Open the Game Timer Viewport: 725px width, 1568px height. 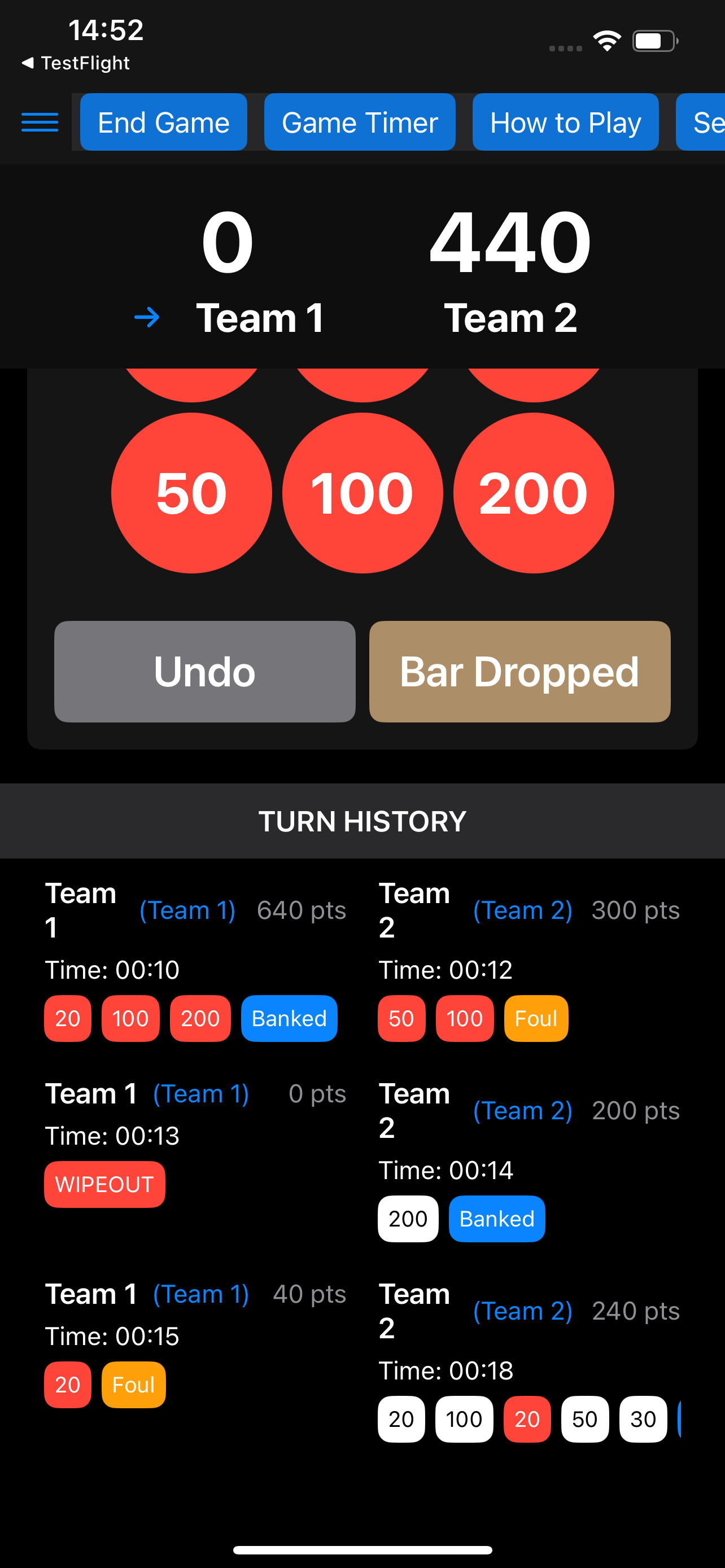click(359, 122)
